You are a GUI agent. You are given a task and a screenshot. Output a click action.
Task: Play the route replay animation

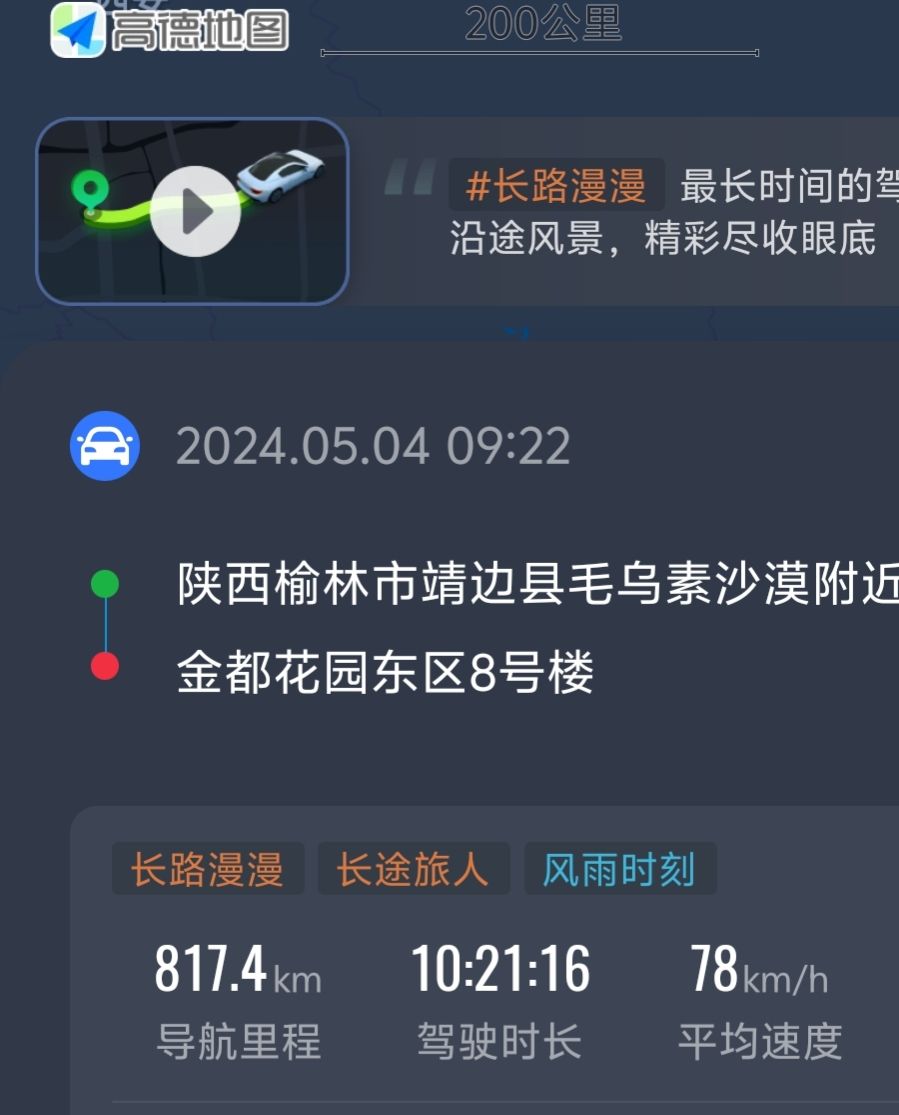195,211
